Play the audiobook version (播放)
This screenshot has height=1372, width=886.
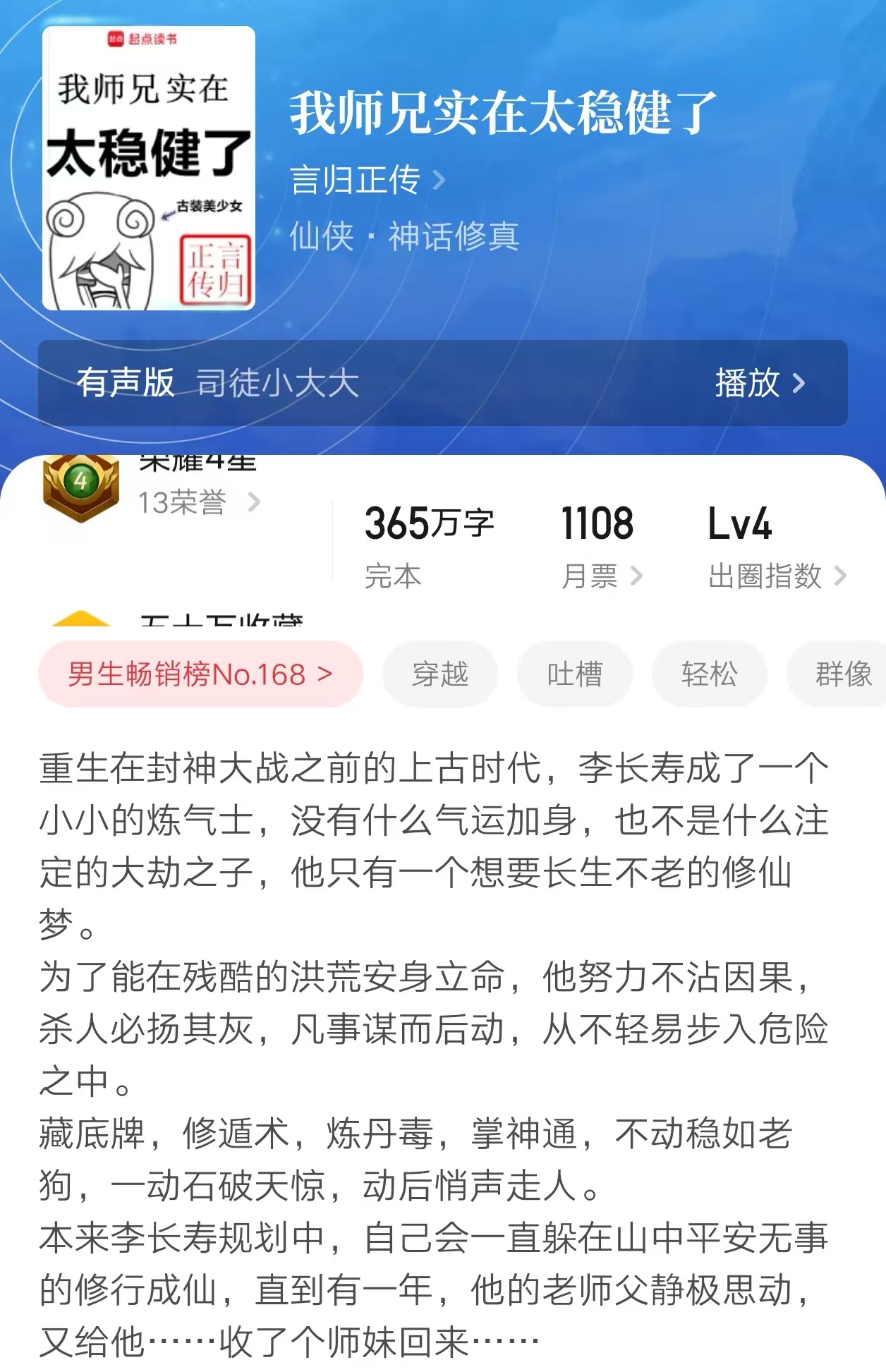click(759, 383)
